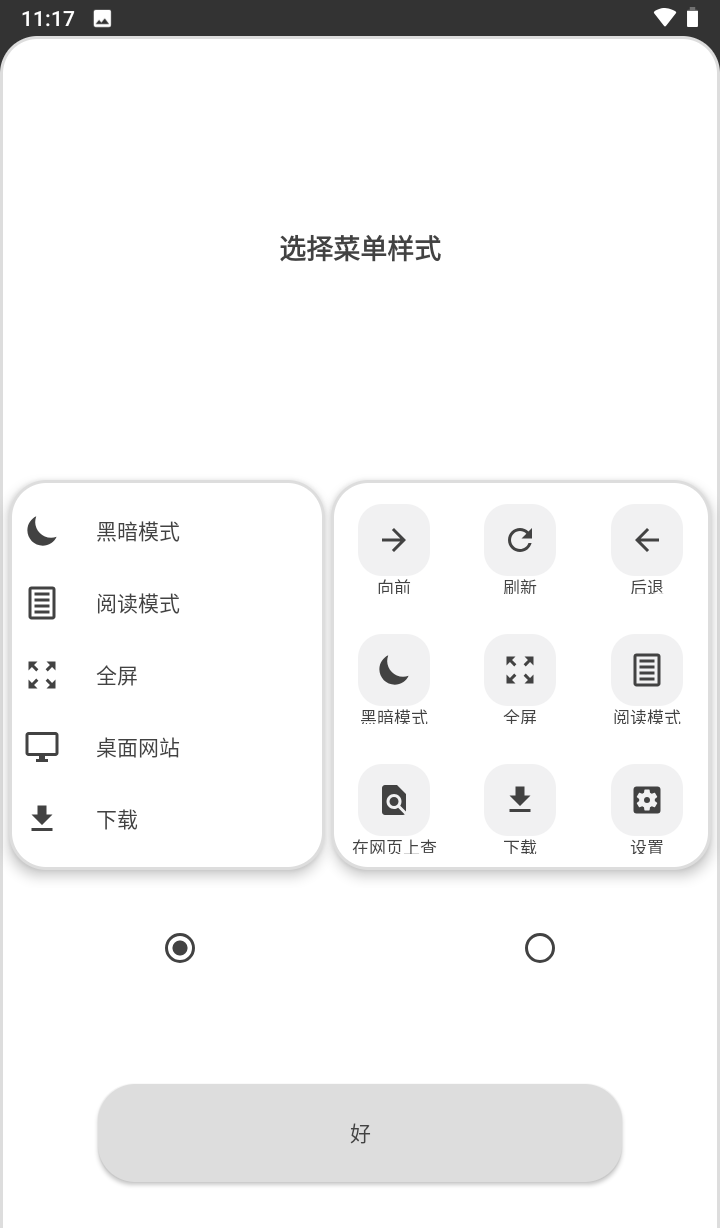
Task: Click the 黑暗模式 text in the list menu
Action: [x=137, y=532]
